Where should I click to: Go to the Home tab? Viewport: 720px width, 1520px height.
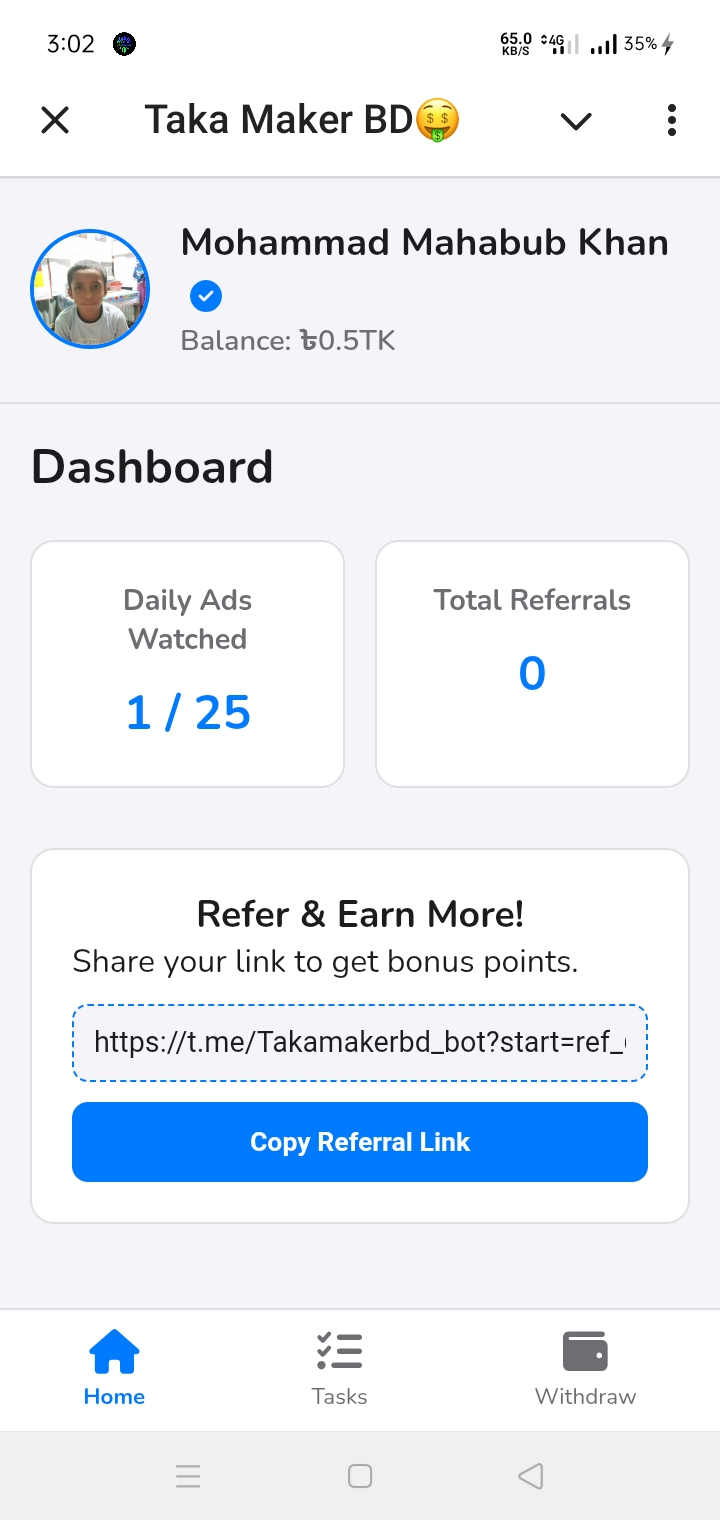tap(114, 1368)
